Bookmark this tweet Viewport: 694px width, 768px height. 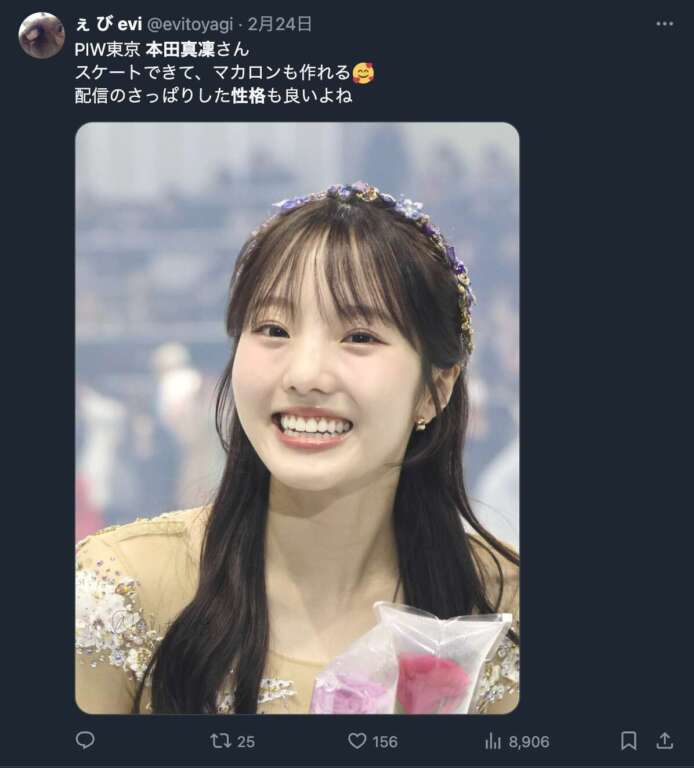[628, 740]
